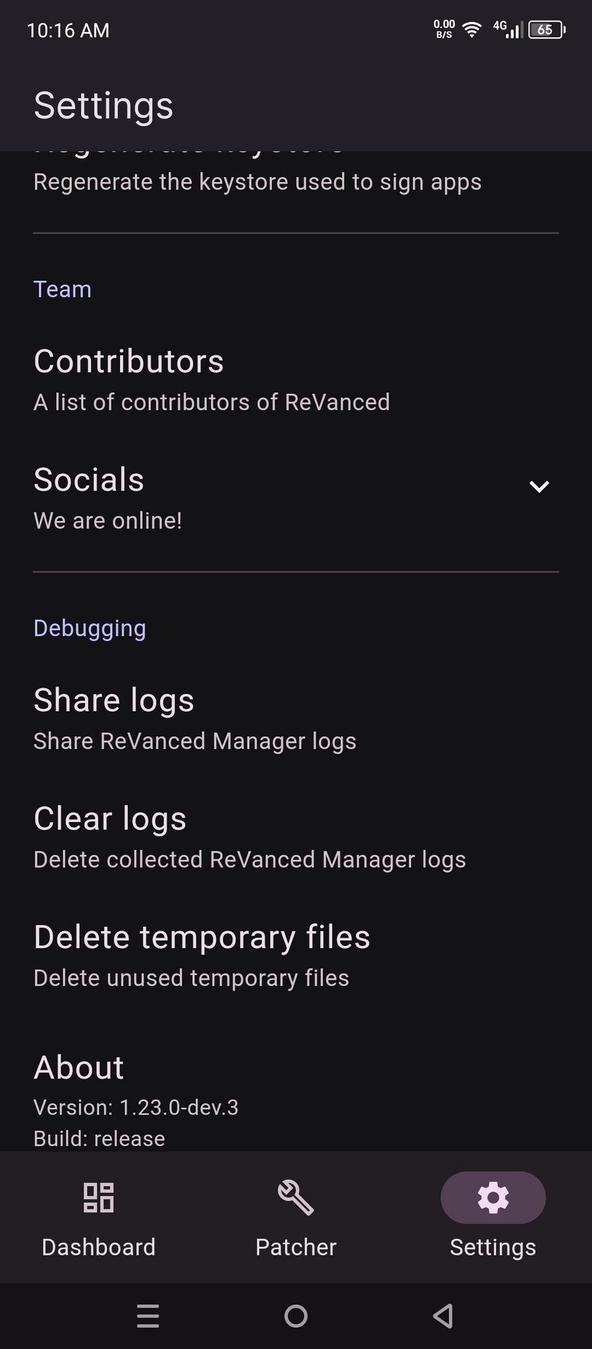Open the About entry
This screenshot has height=1349, width=592.
[296, 1098]
